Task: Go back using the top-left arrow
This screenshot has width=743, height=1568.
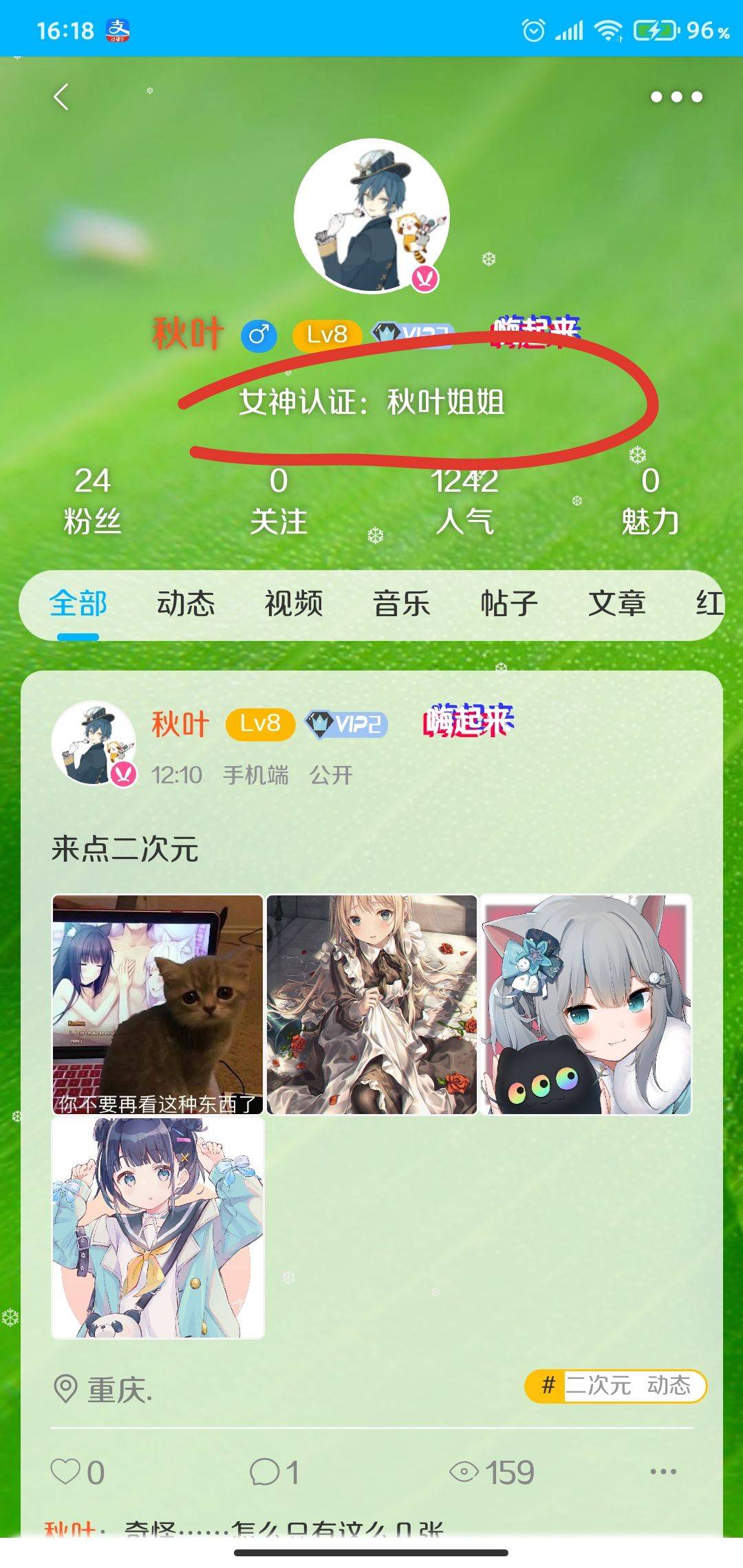Action: pyautogui.click(x=61, y=97)
